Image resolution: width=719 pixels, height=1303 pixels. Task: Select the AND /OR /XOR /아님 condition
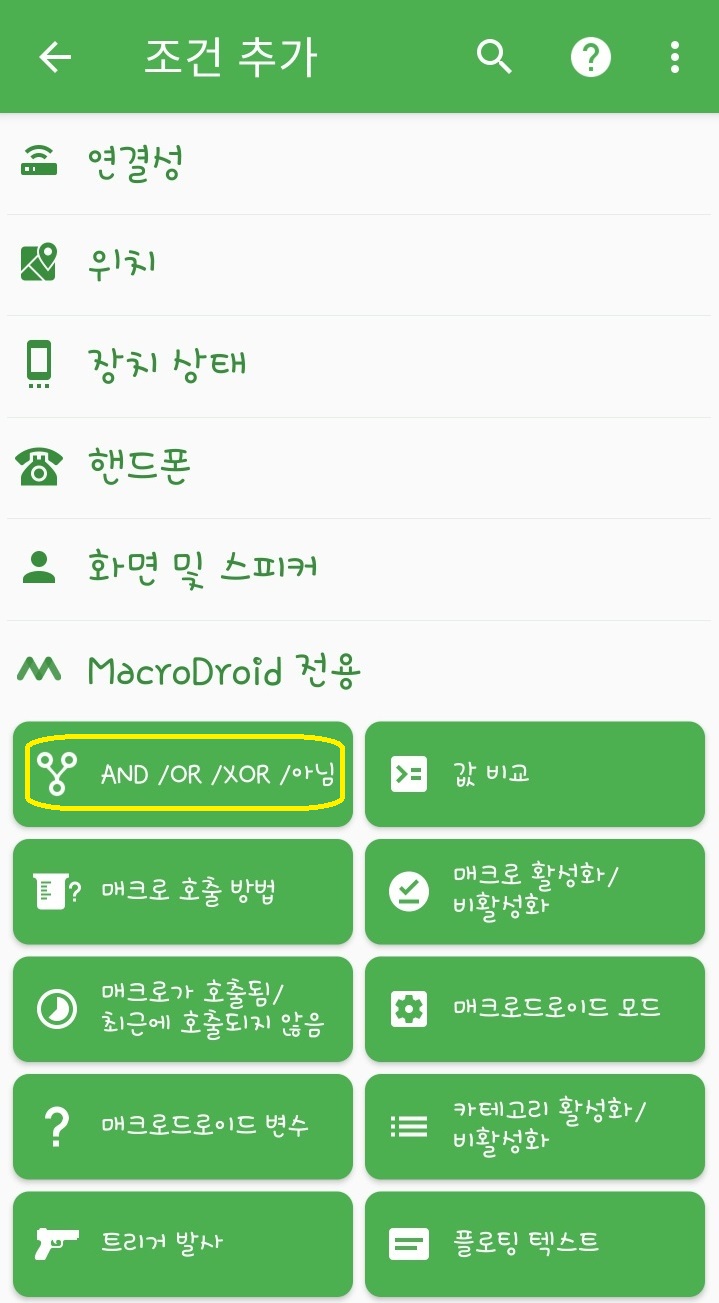pos(183,774)
